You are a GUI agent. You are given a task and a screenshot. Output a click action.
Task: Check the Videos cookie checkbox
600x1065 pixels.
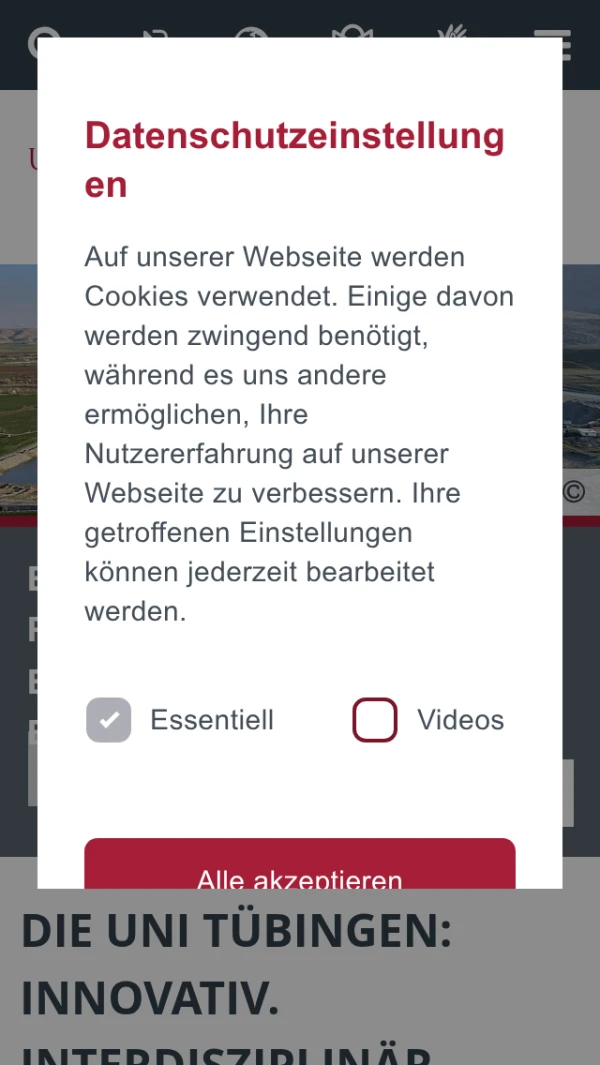point(375,720)
